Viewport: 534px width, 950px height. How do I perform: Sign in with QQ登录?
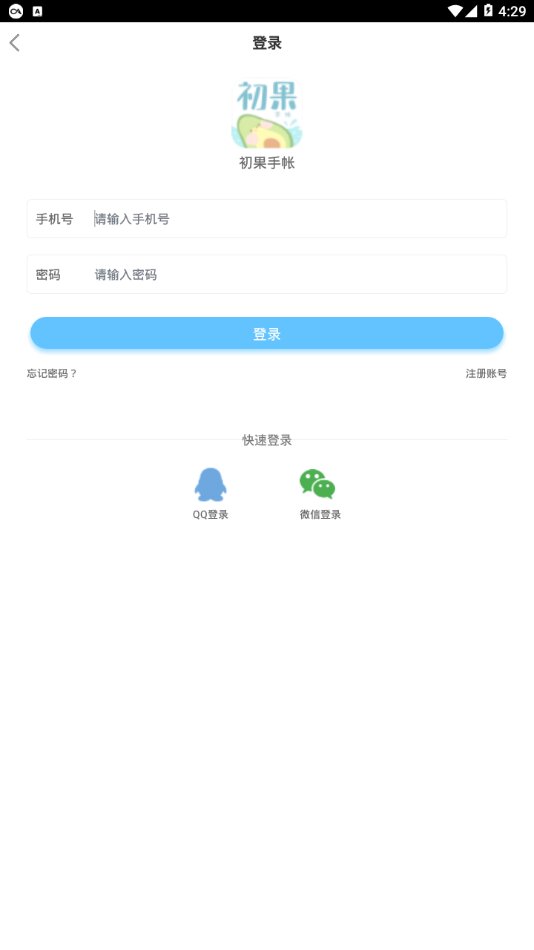coord(210,493)
